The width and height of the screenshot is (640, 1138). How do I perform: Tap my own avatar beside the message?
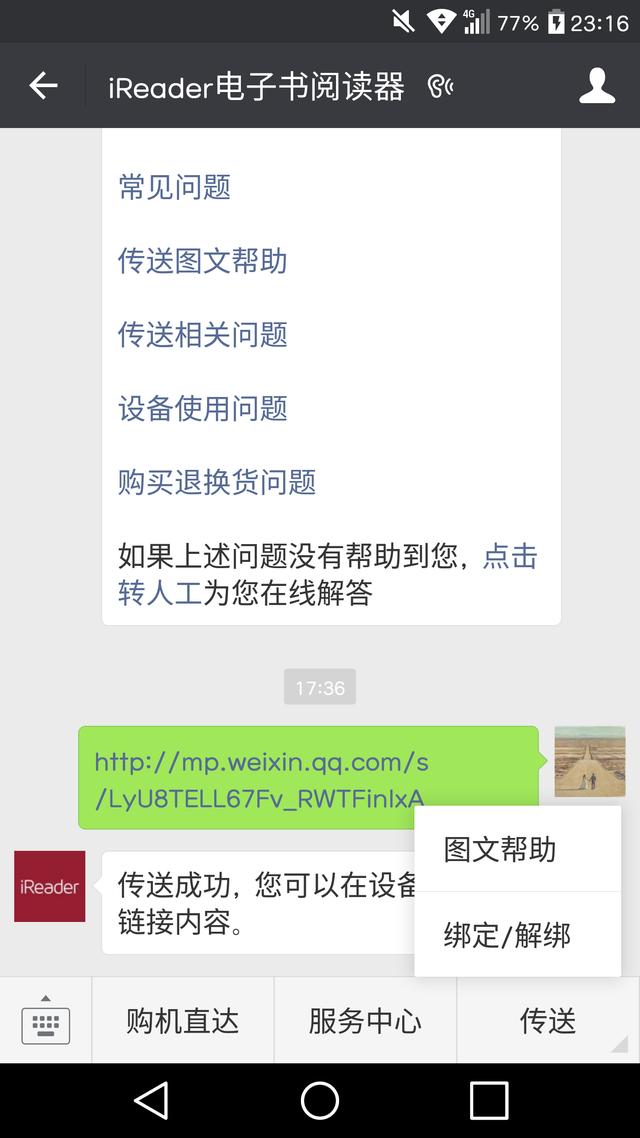coord(590,761)
